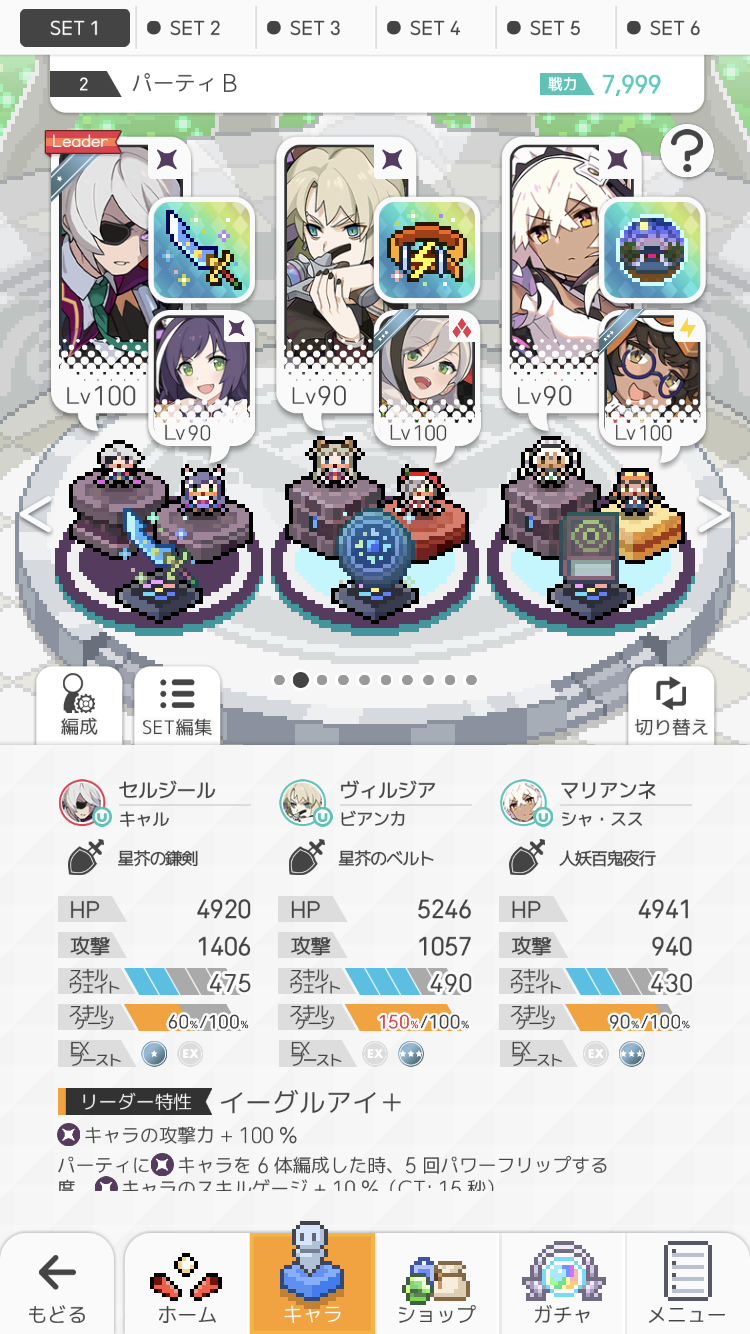Open the question mark help

click(686, 153)
